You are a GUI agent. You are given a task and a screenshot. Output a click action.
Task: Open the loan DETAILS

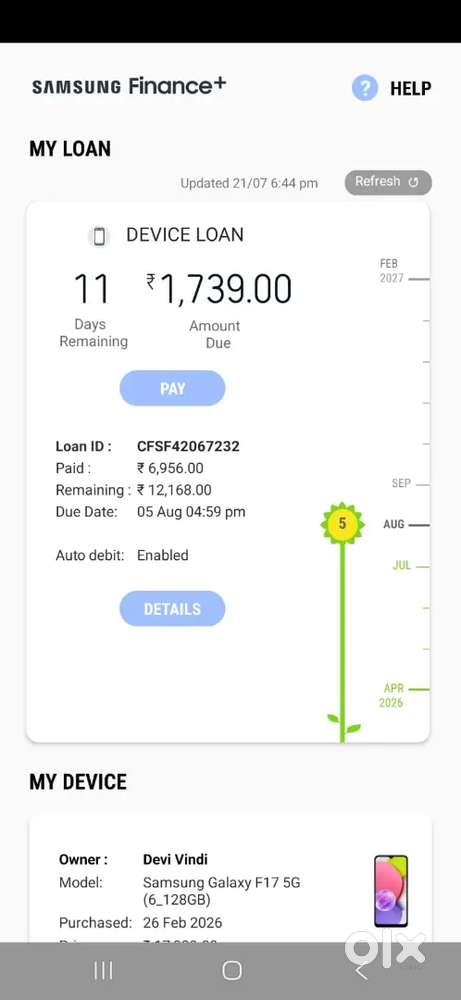coord(172,608)
